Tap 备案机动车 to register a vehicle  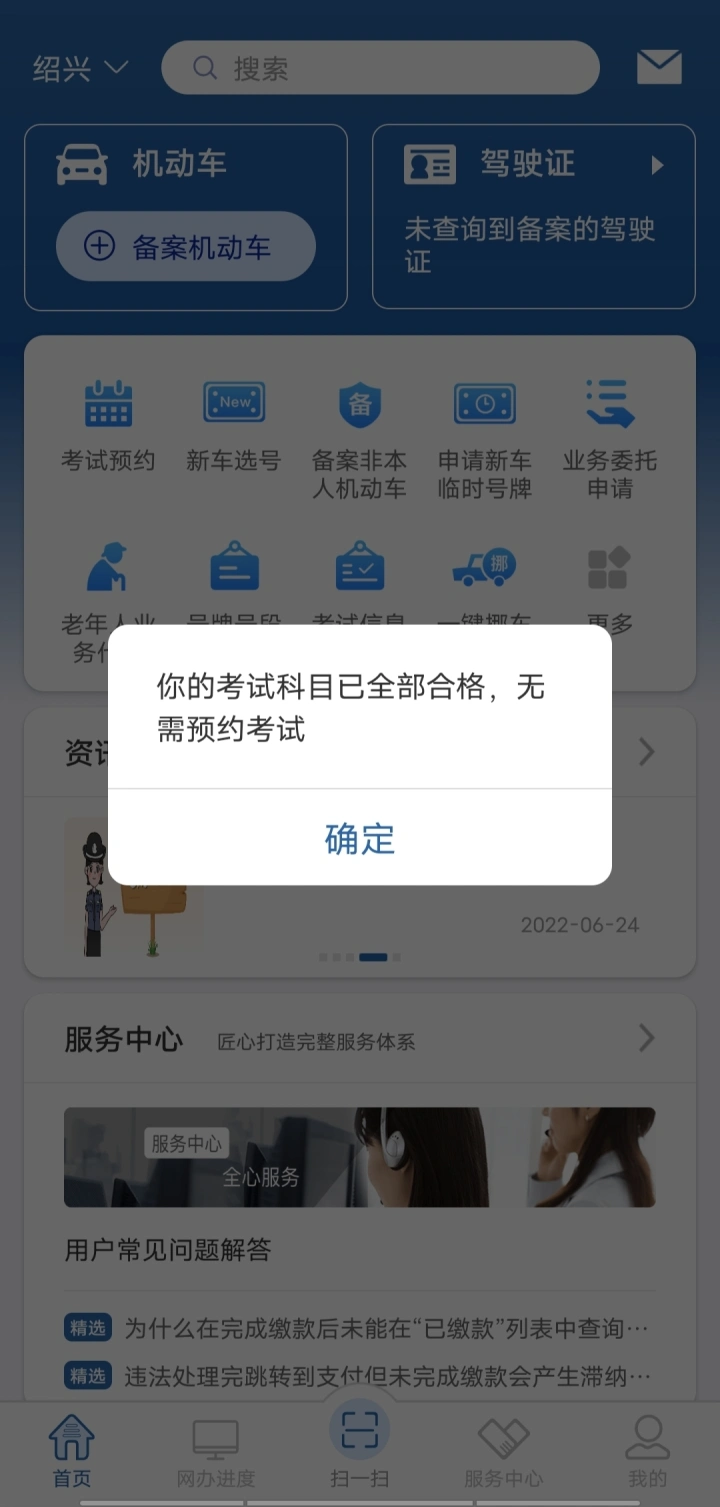coord(186,247)
